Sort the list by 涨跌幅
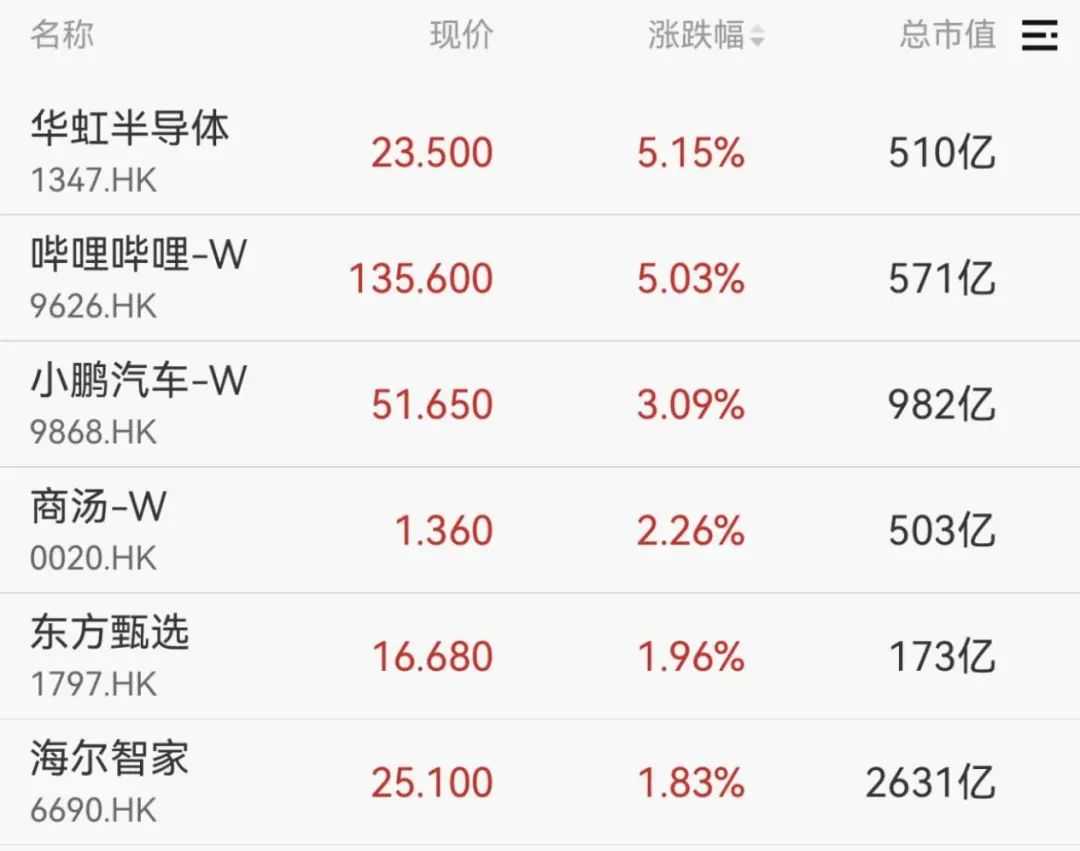 point(705,36)
